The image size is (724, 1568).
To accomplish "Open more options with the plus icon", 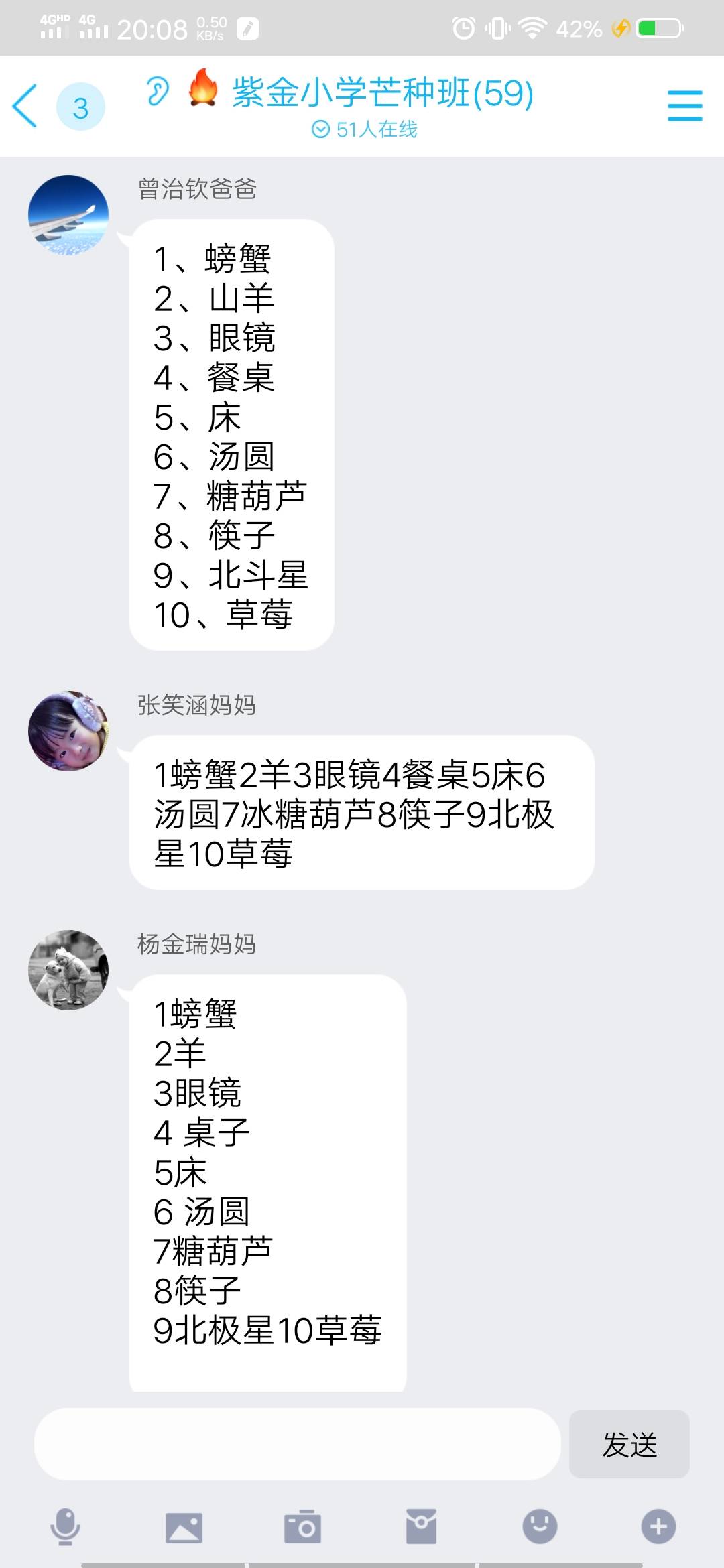I will [658, 1527].
